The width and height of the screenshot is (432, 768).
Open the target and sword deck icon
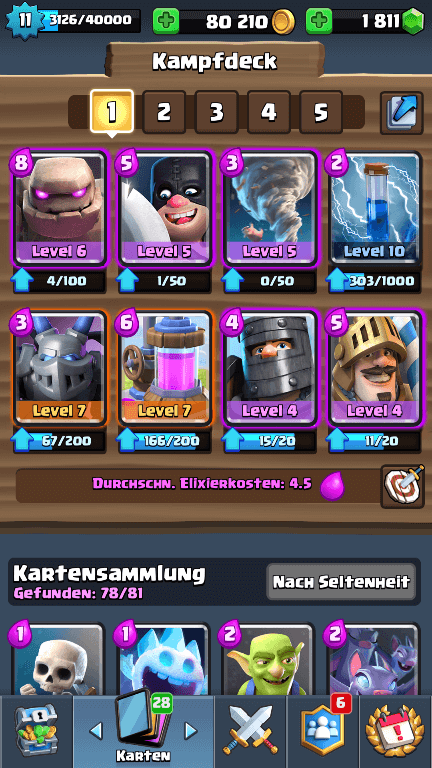pyautogui.click(x=403, y=486)
